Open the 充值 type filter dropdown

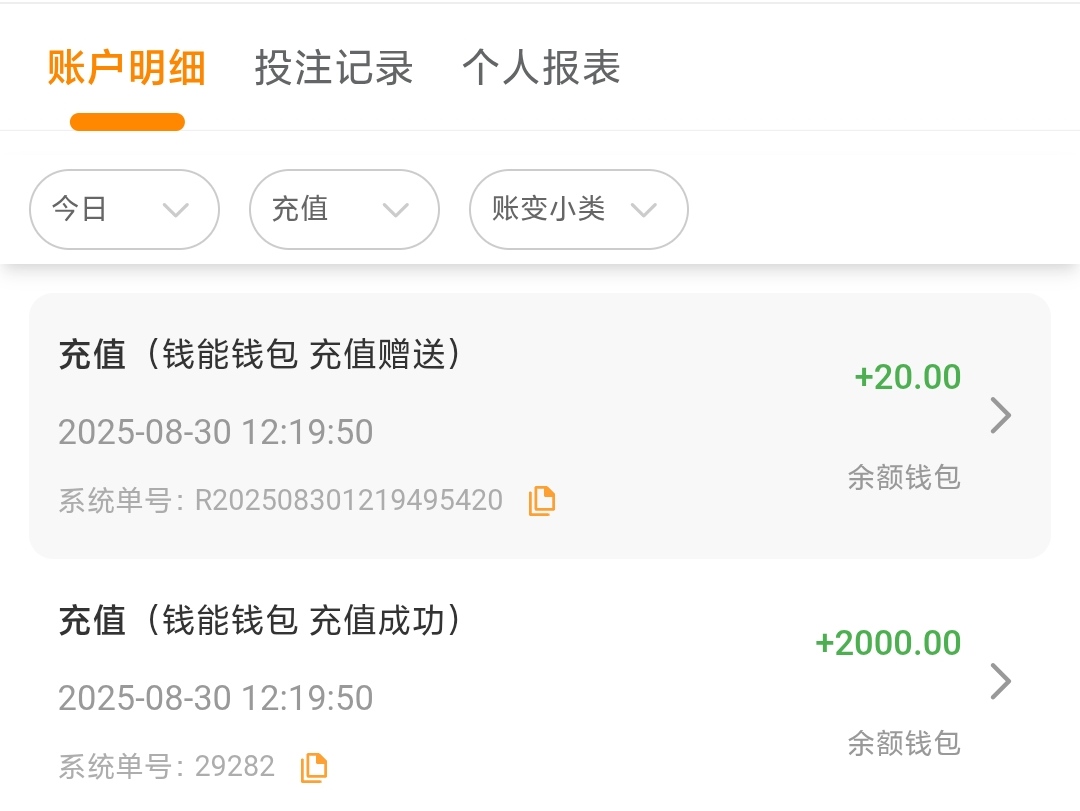(x=344, y=209)
